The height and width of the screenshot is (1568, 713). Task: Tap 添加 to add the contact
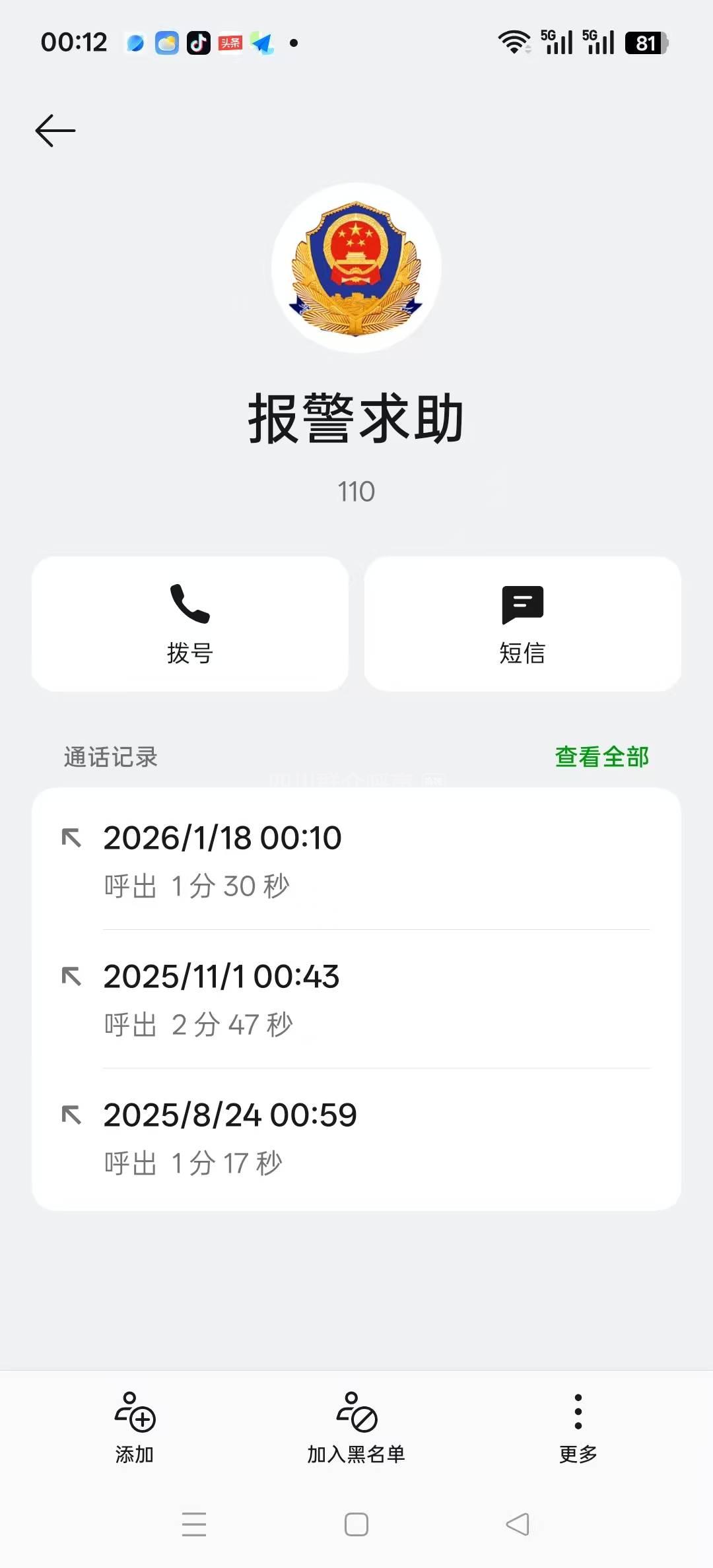tap(135, 1427)
